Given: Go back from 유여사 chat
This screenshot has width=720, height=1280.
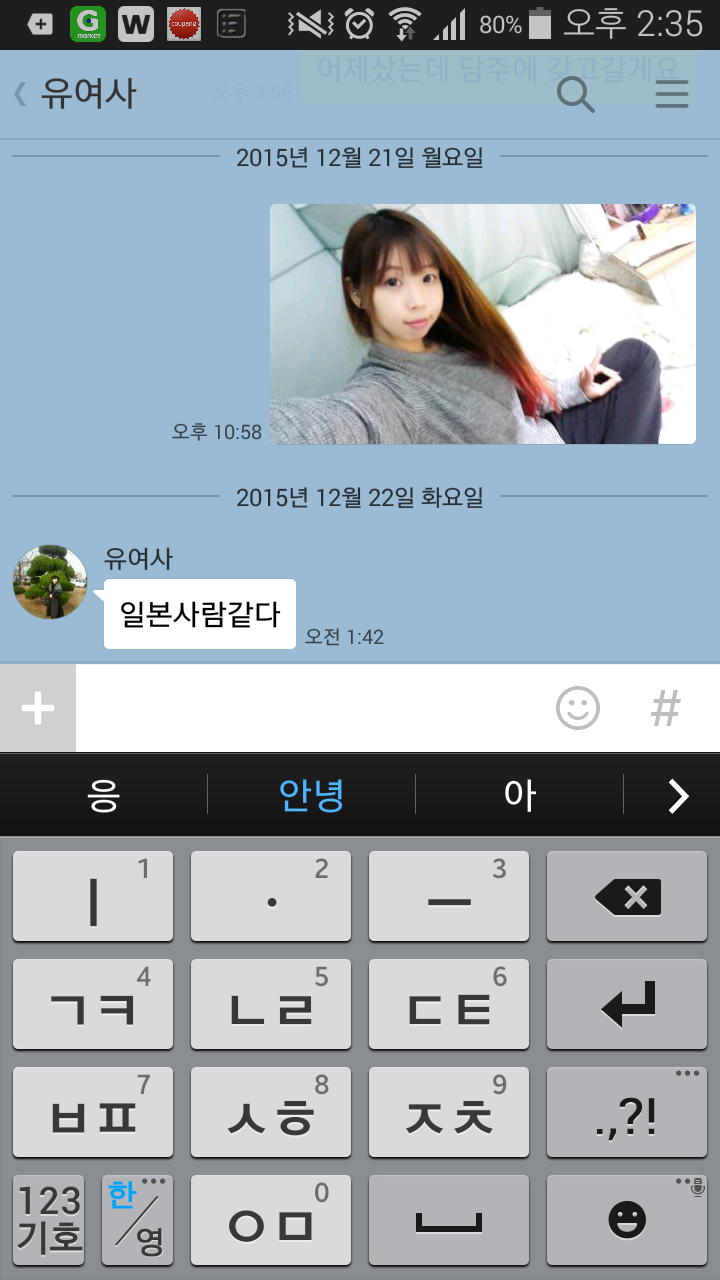Looking at the screenshot, I should tap(22, 95).
